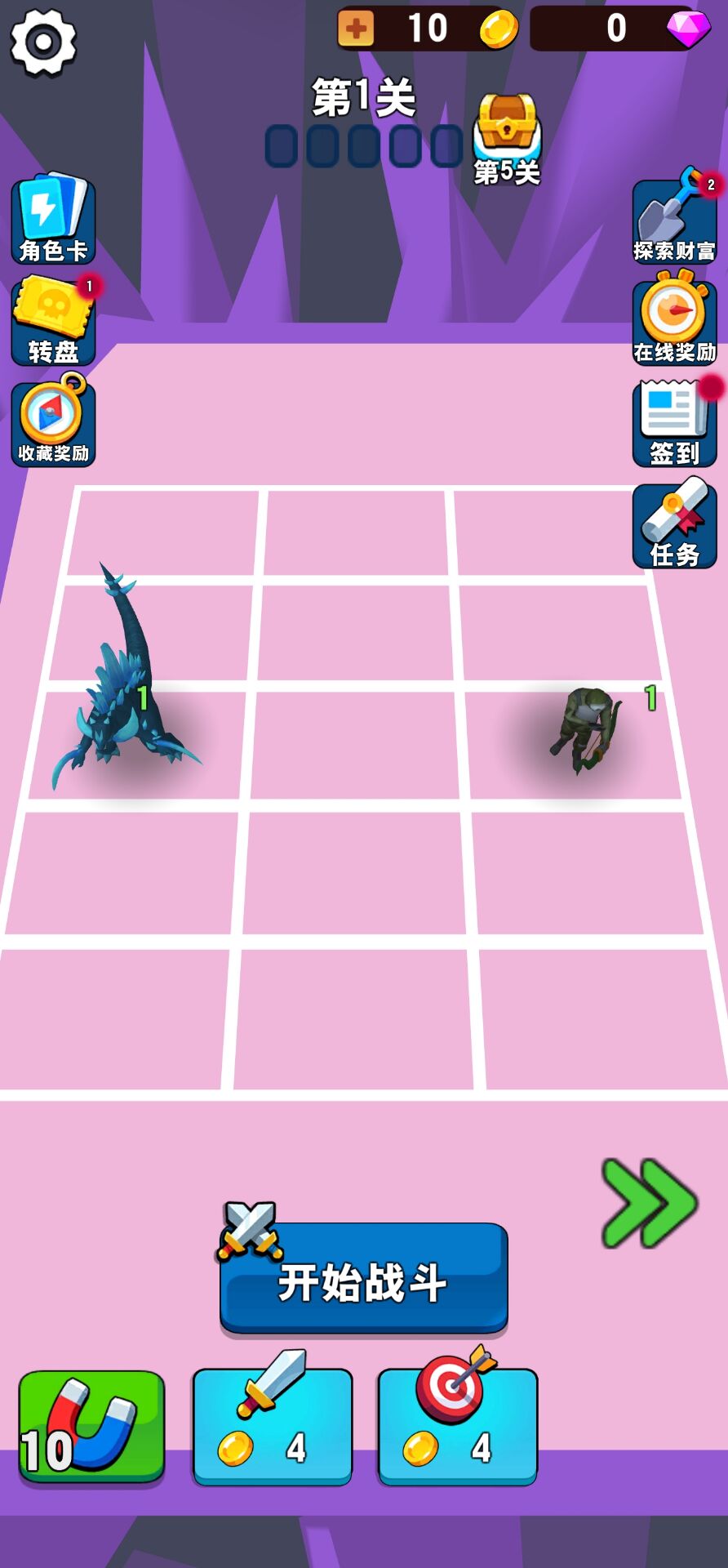Open the 转盘 spin wheel
Image resolution: width=728 pixels, height=1568 pixels.
(53, 320)
